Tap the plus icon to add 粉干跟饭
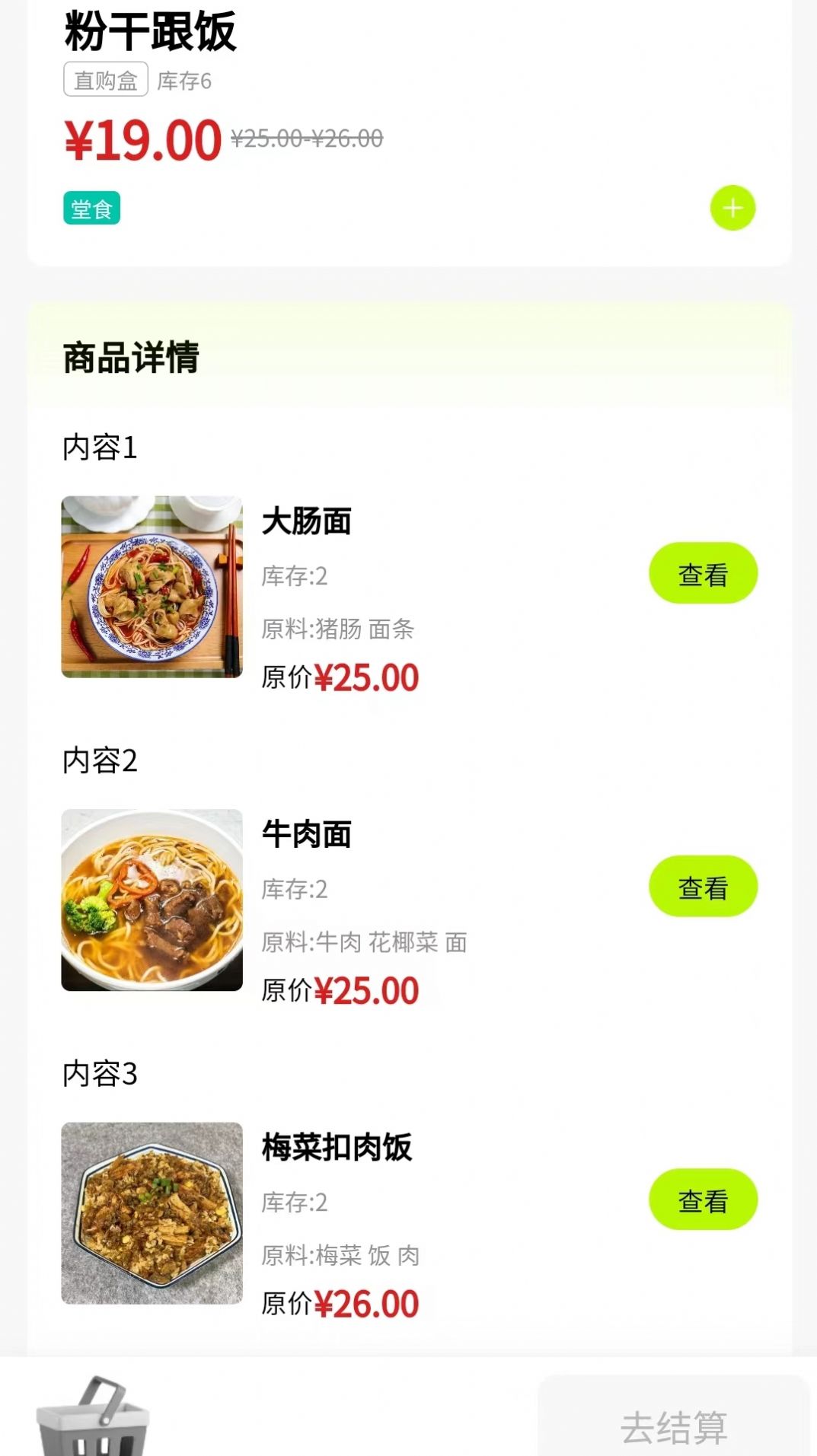Image resolution: width=817 pixels, height=1456 pixels. 732,208
